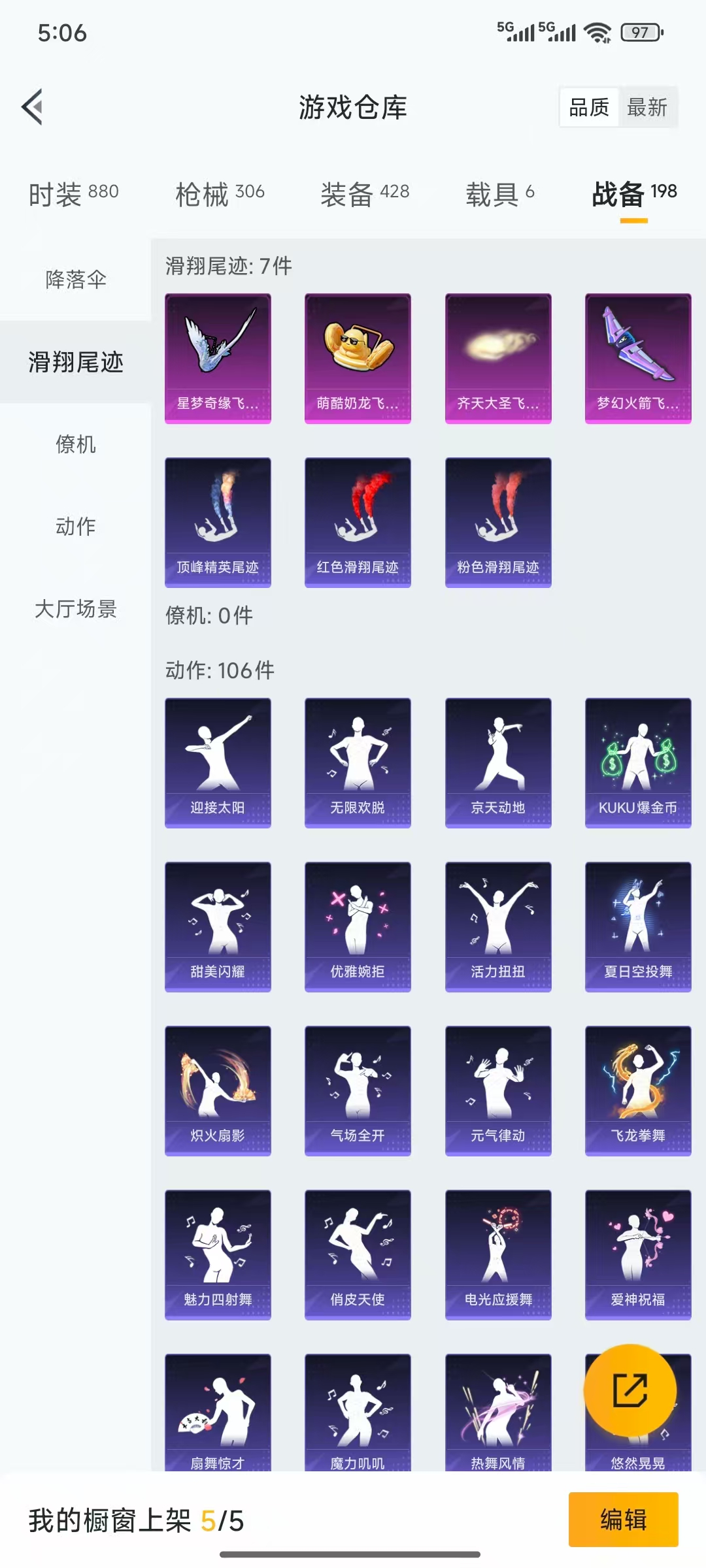Switch to the 时装 tab
Image resolution: width=706 pixels, height=1568 pixels.
tap(73, 193)
